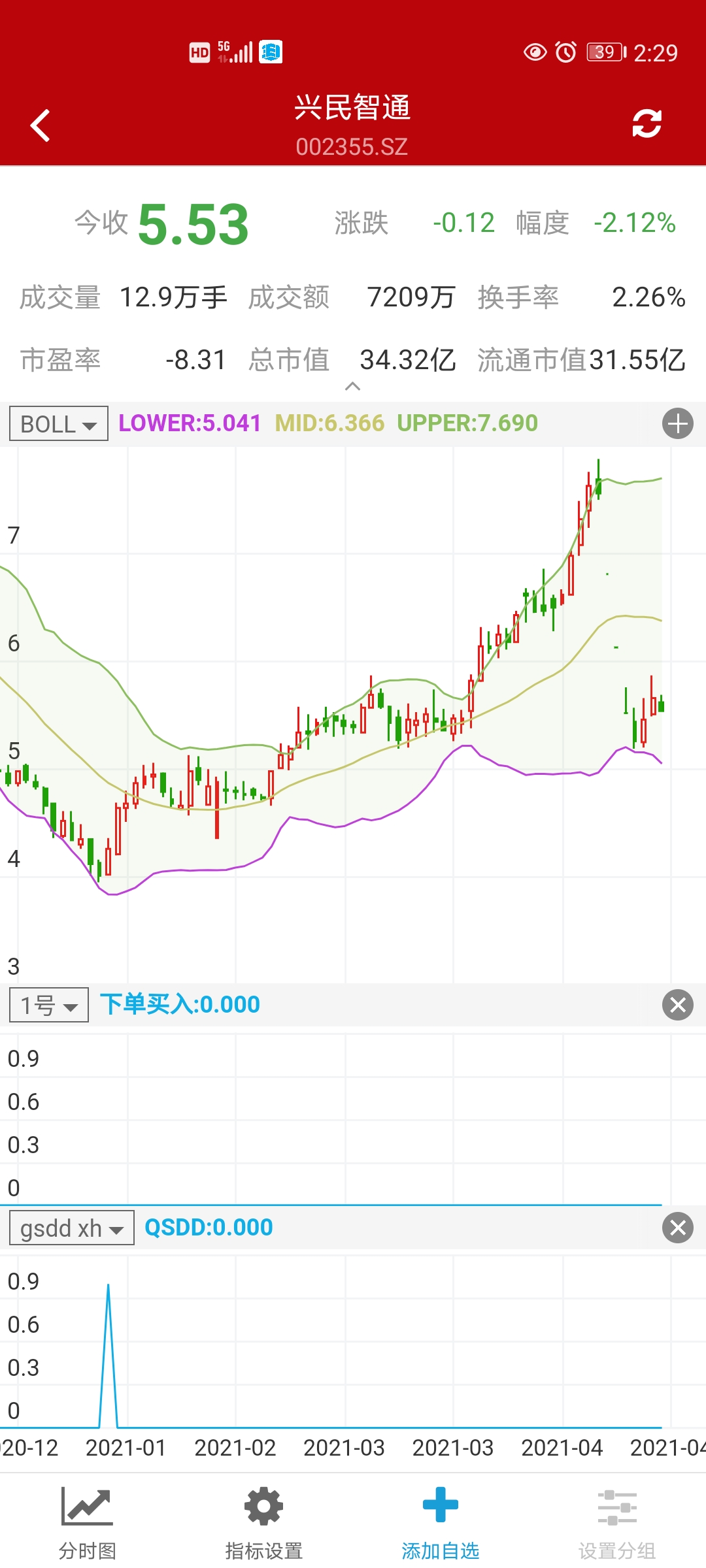Close the QSDD indicator panel
Viewport: 706px width, 1568px height.
pyautogui.click(x=677, y=1228)
